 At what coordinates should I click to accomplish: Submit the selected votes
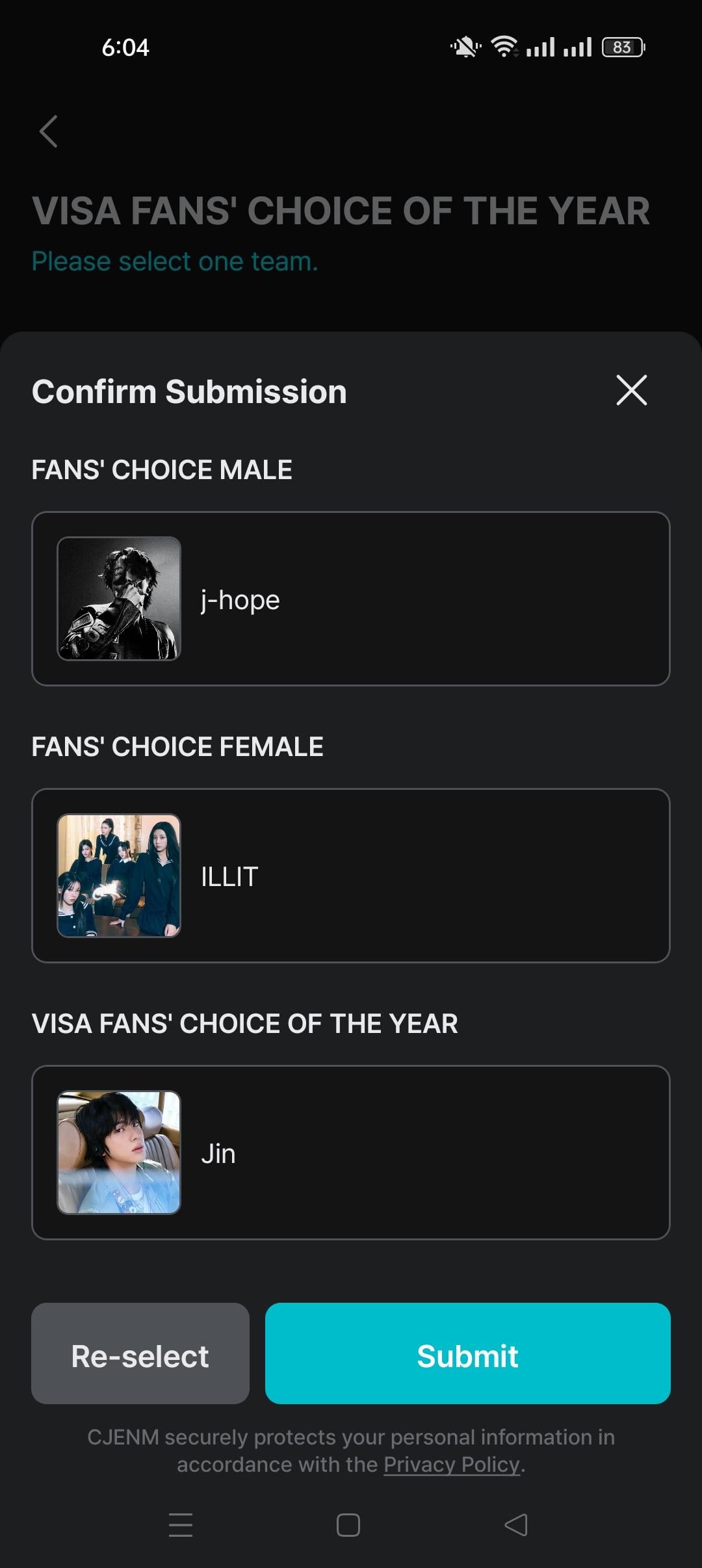(467, 1355)
